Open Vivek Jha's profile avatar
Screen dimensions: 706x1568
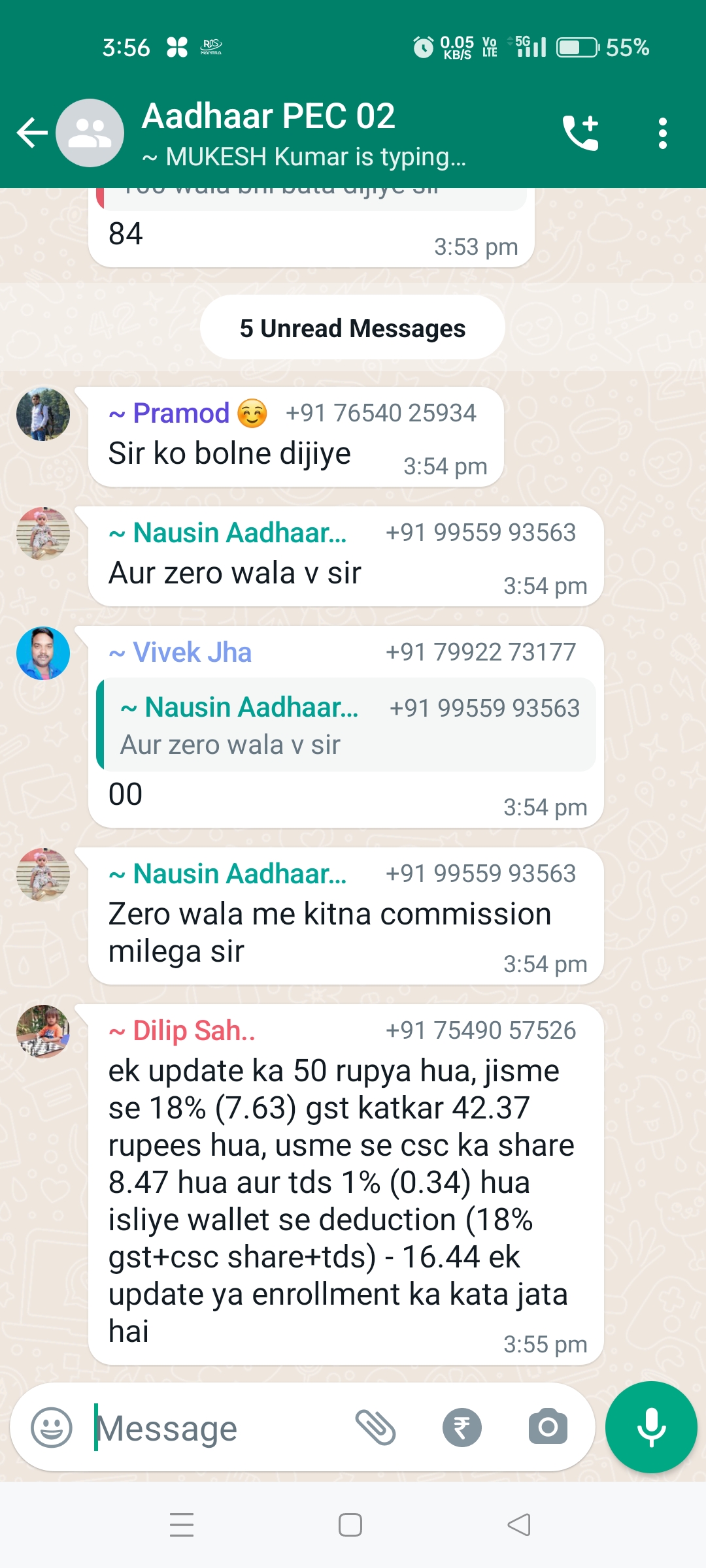[x=43, y=653]
